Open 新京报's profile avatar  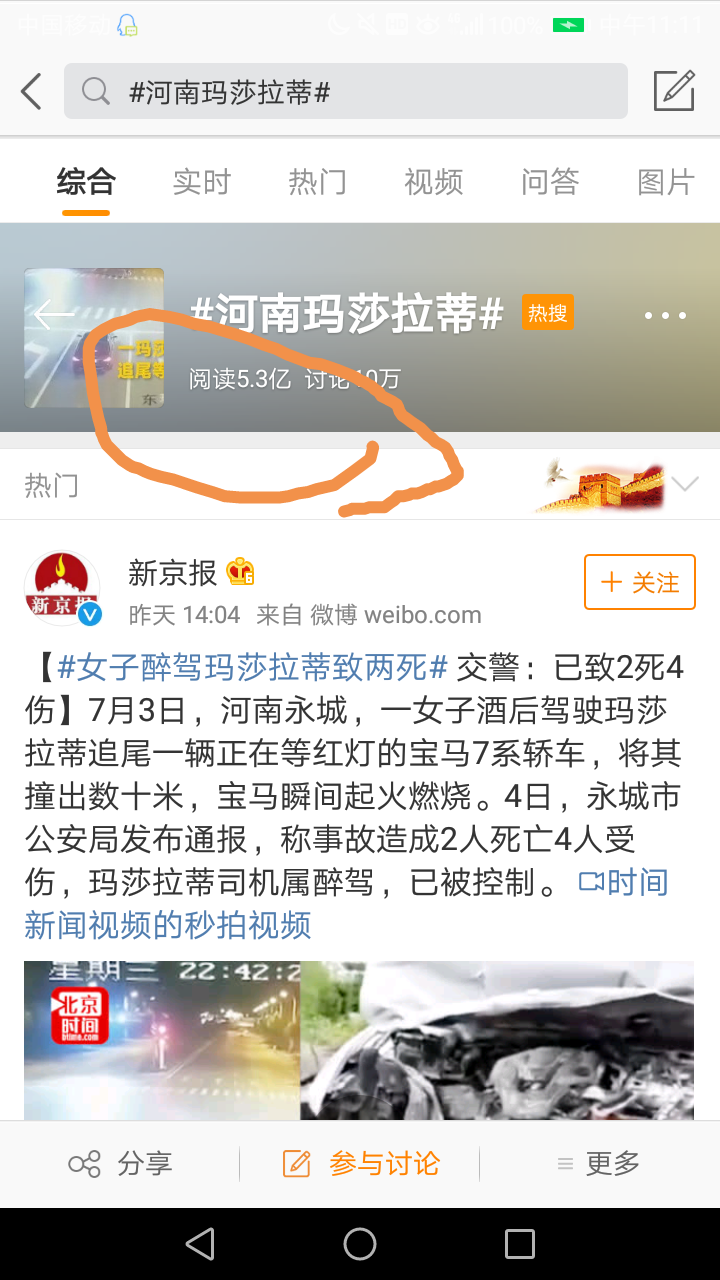(x=62, y=587)
